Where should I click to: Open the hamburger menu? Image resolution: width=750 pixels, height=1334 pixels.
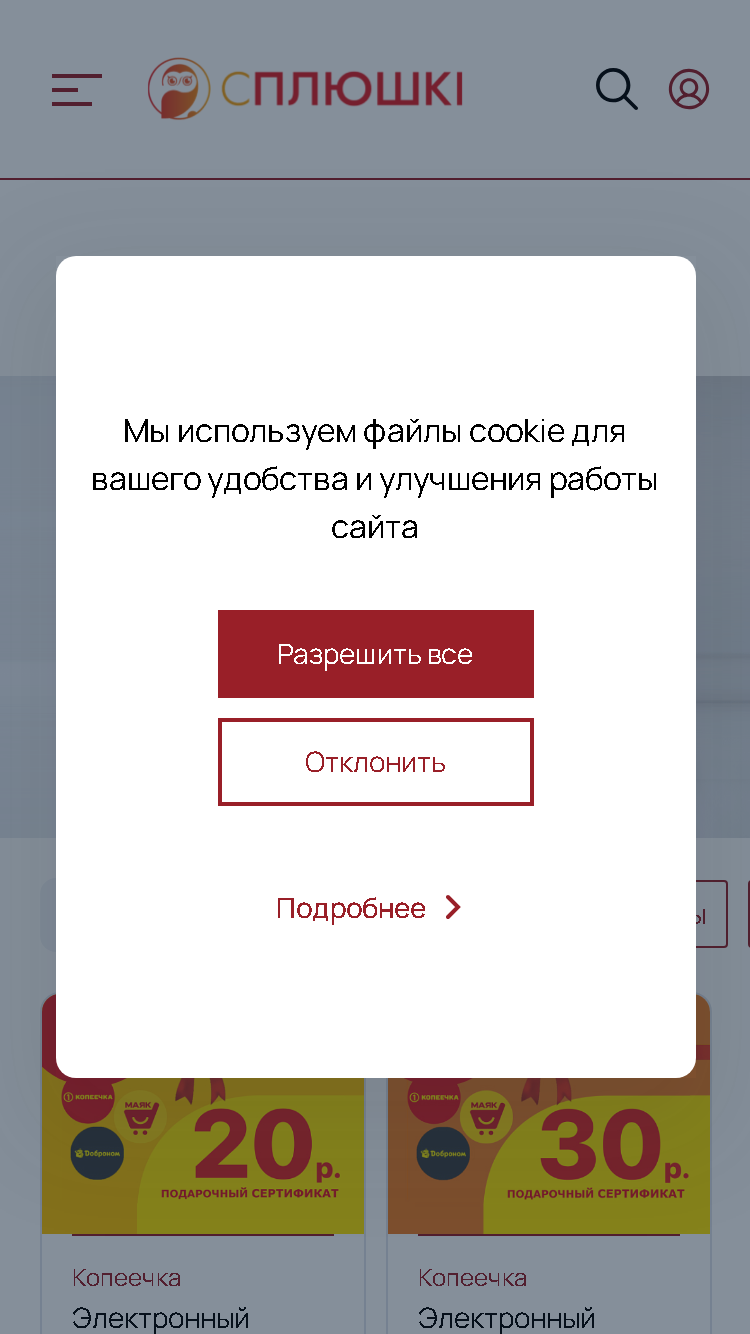(77, 90)
